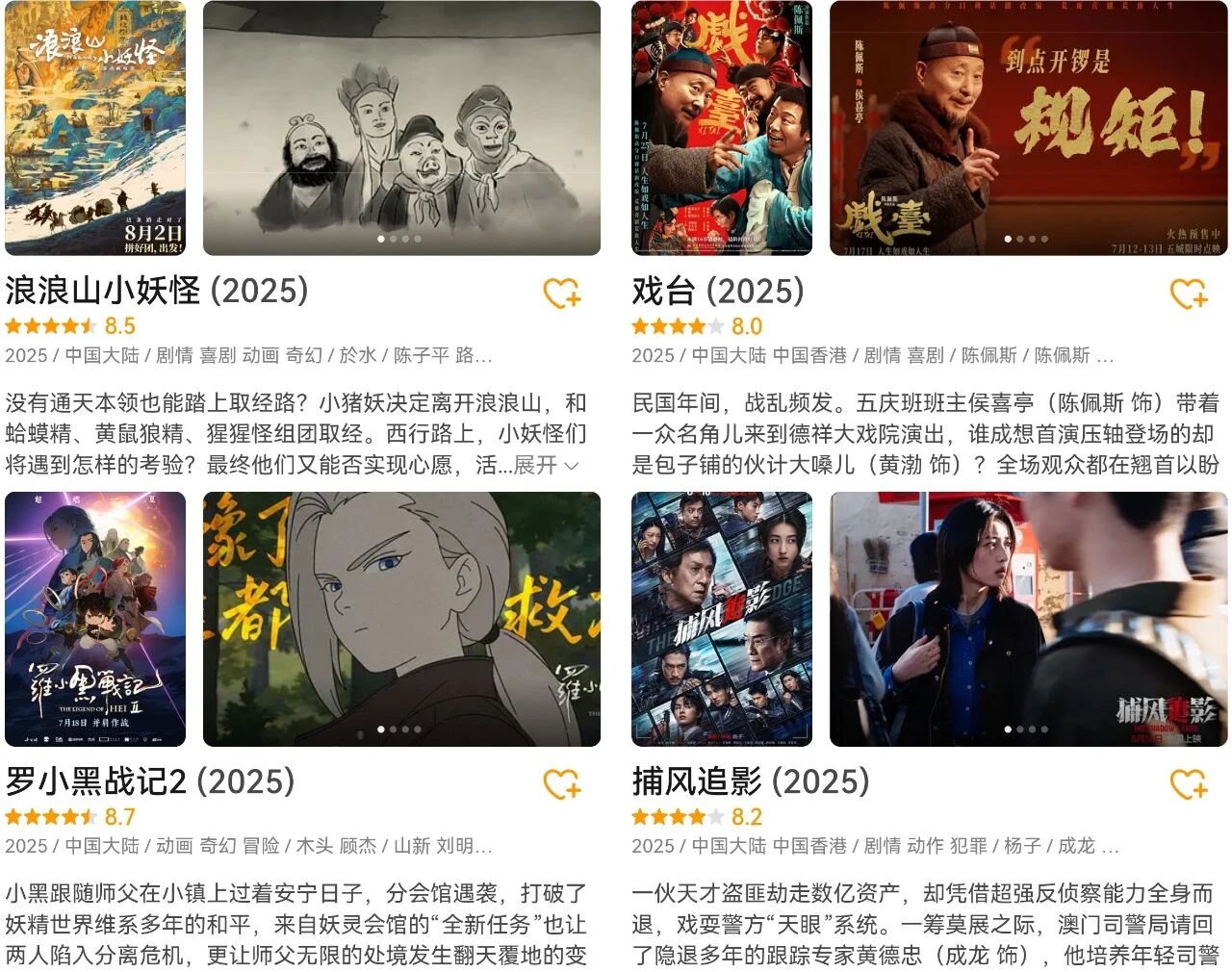Open 戏台 (2025) title details
The height and width of the screenshot is (972, 1232).
click(717, 291)
